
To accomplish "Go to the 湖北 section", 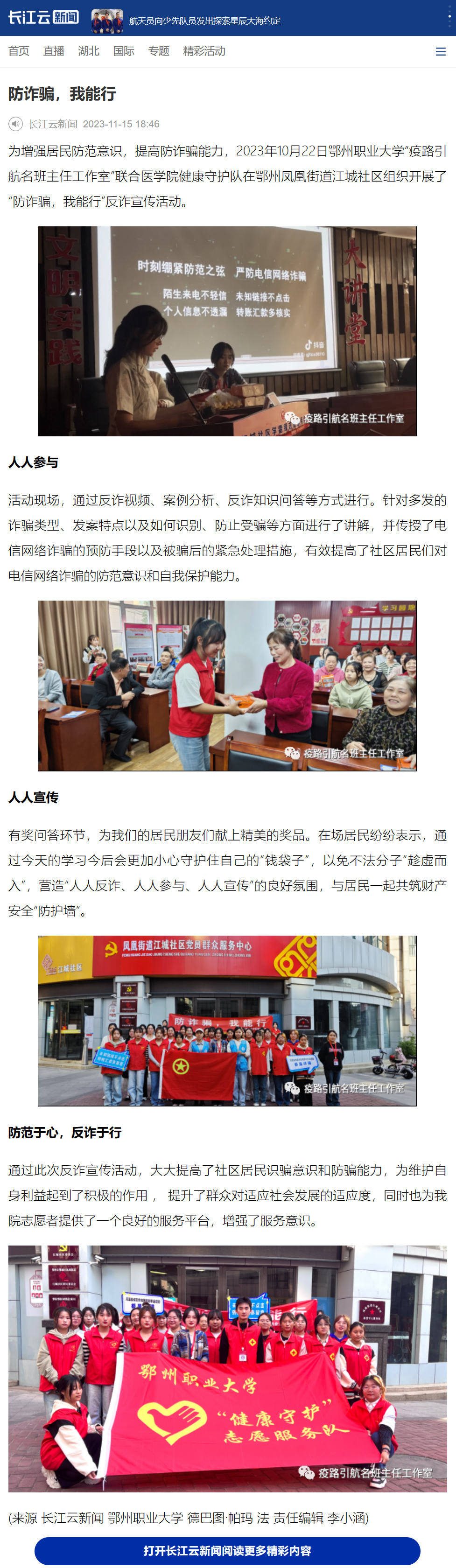I will (89, 51).
